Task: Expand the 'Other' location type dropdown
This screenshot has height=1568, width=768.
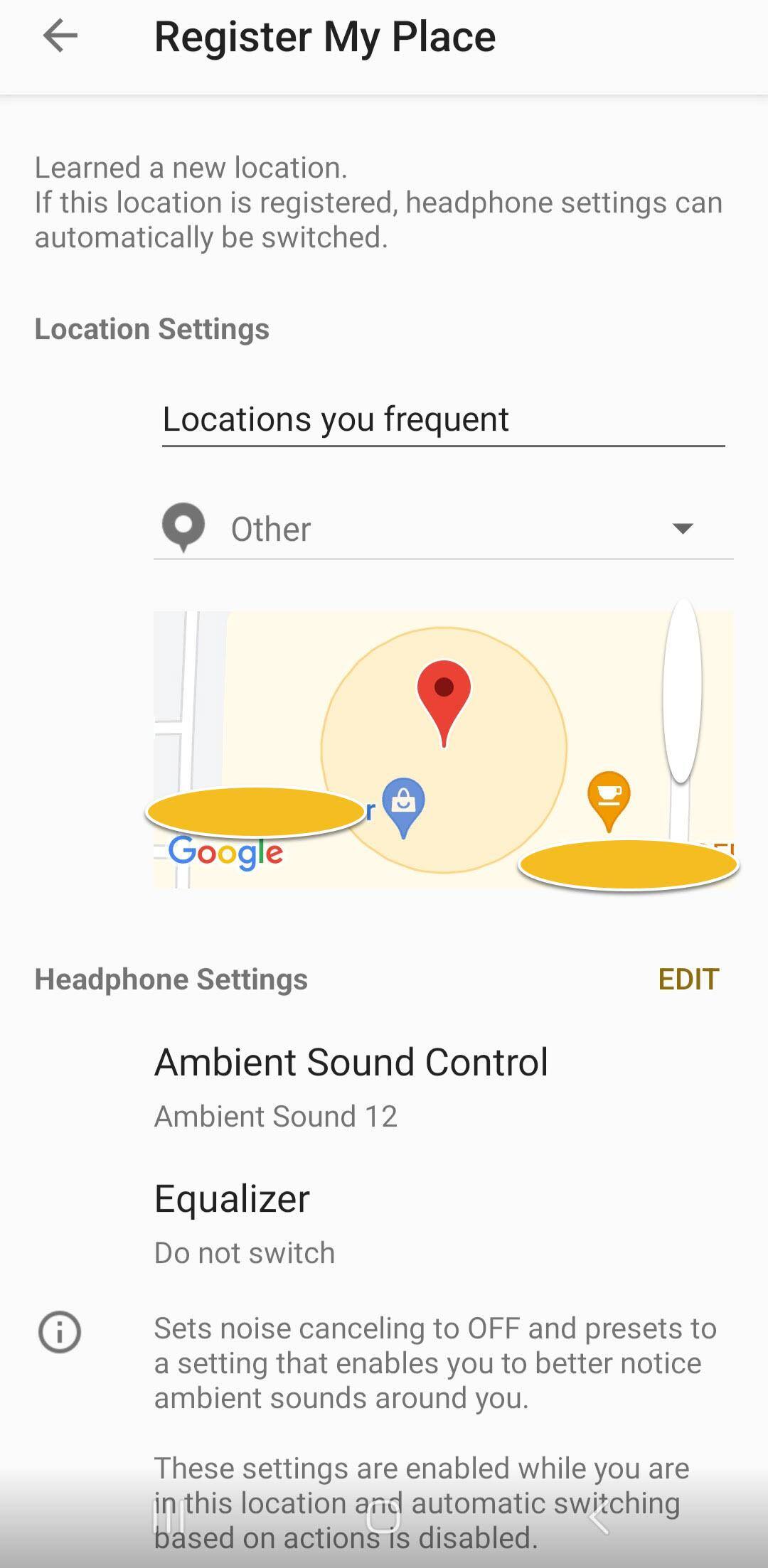Action: point(442,529)
